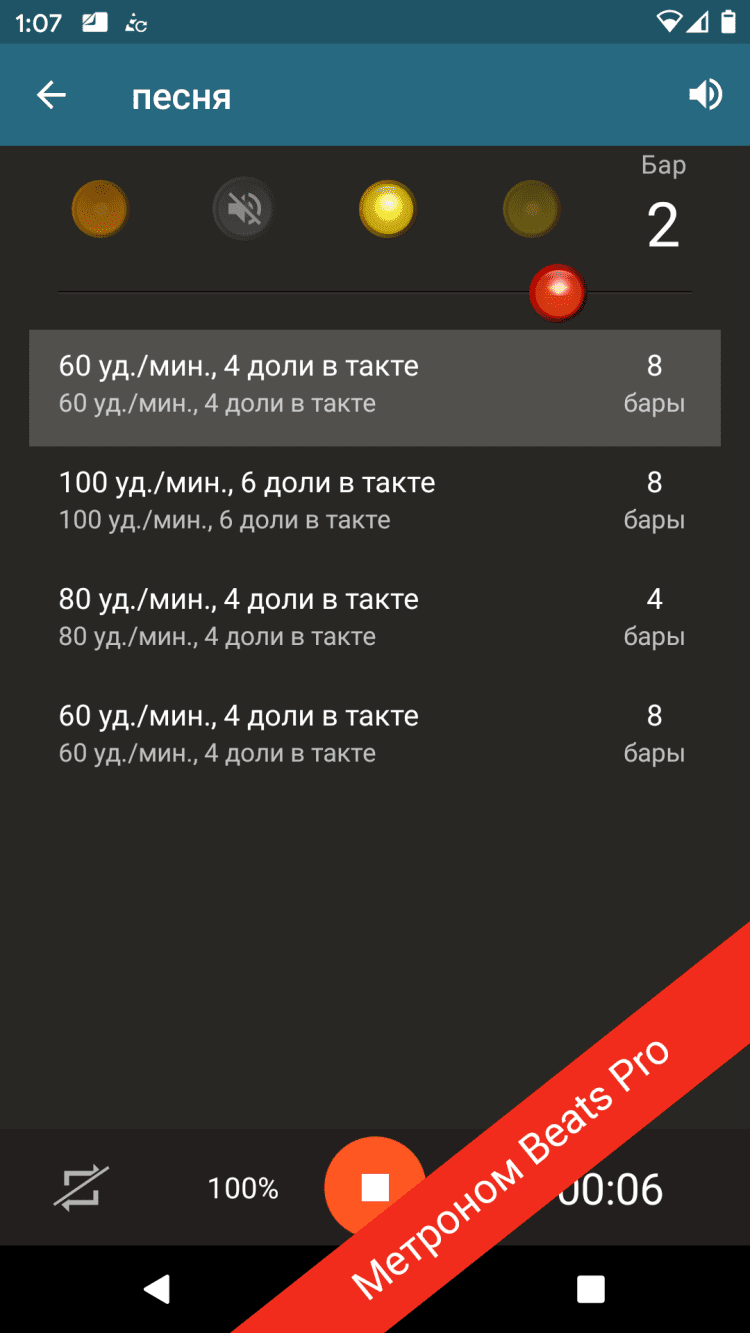Image resolution: width=750 pixels, height=1333 pixels.
Task: Go back from the песня screen
Action: coord(51,96)
